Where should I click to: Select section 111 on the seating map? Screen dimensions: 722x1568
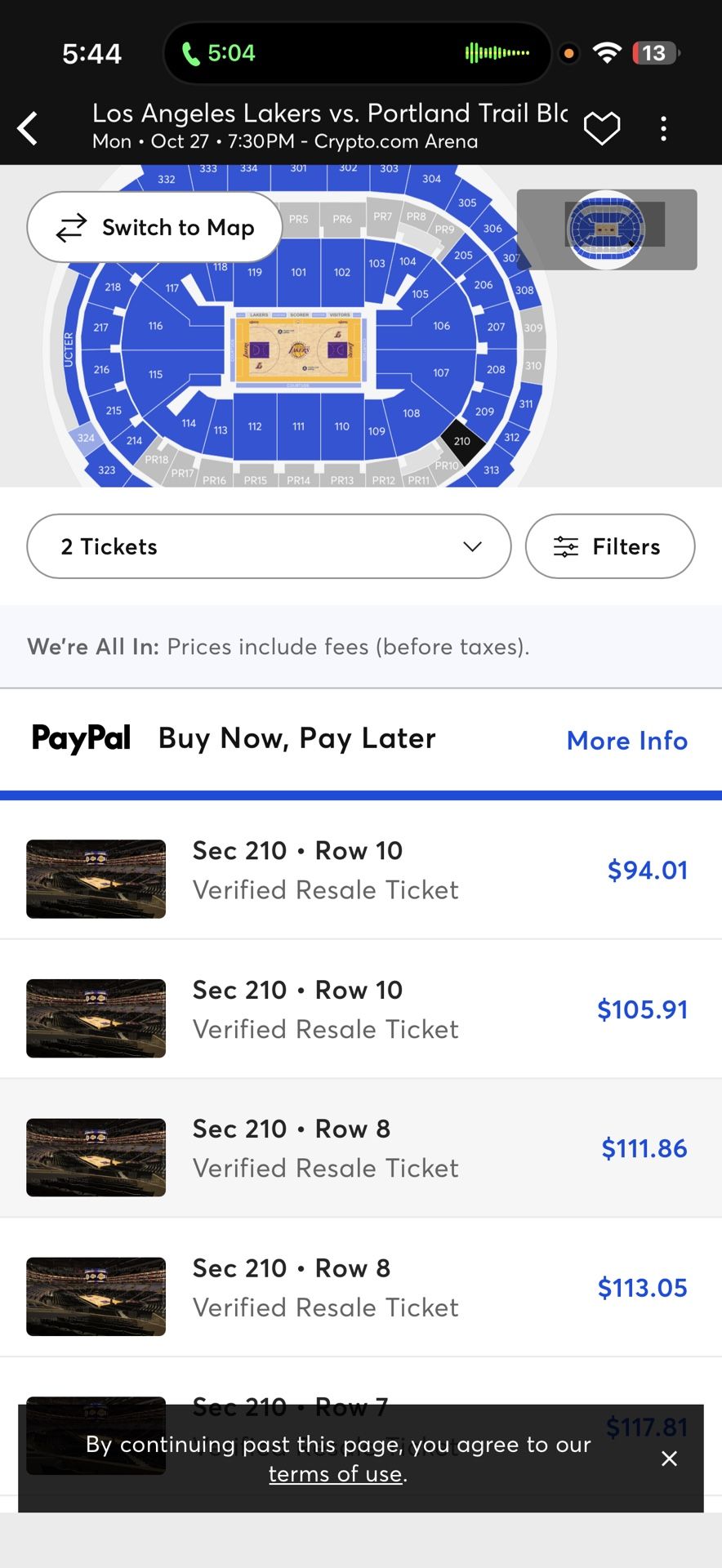click(299, 425)
